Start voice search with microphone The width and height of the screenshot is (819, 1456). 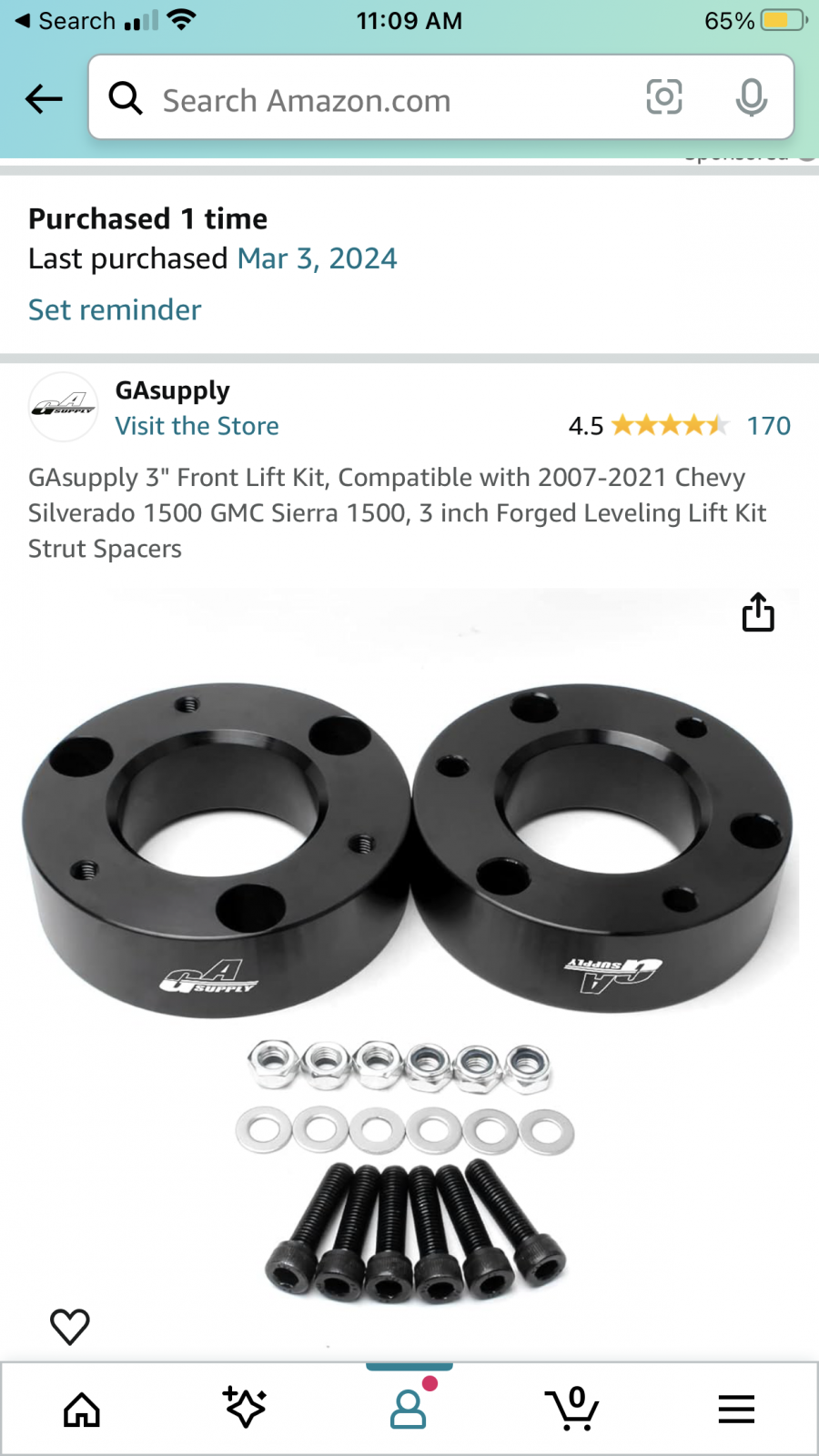point(752,96)
